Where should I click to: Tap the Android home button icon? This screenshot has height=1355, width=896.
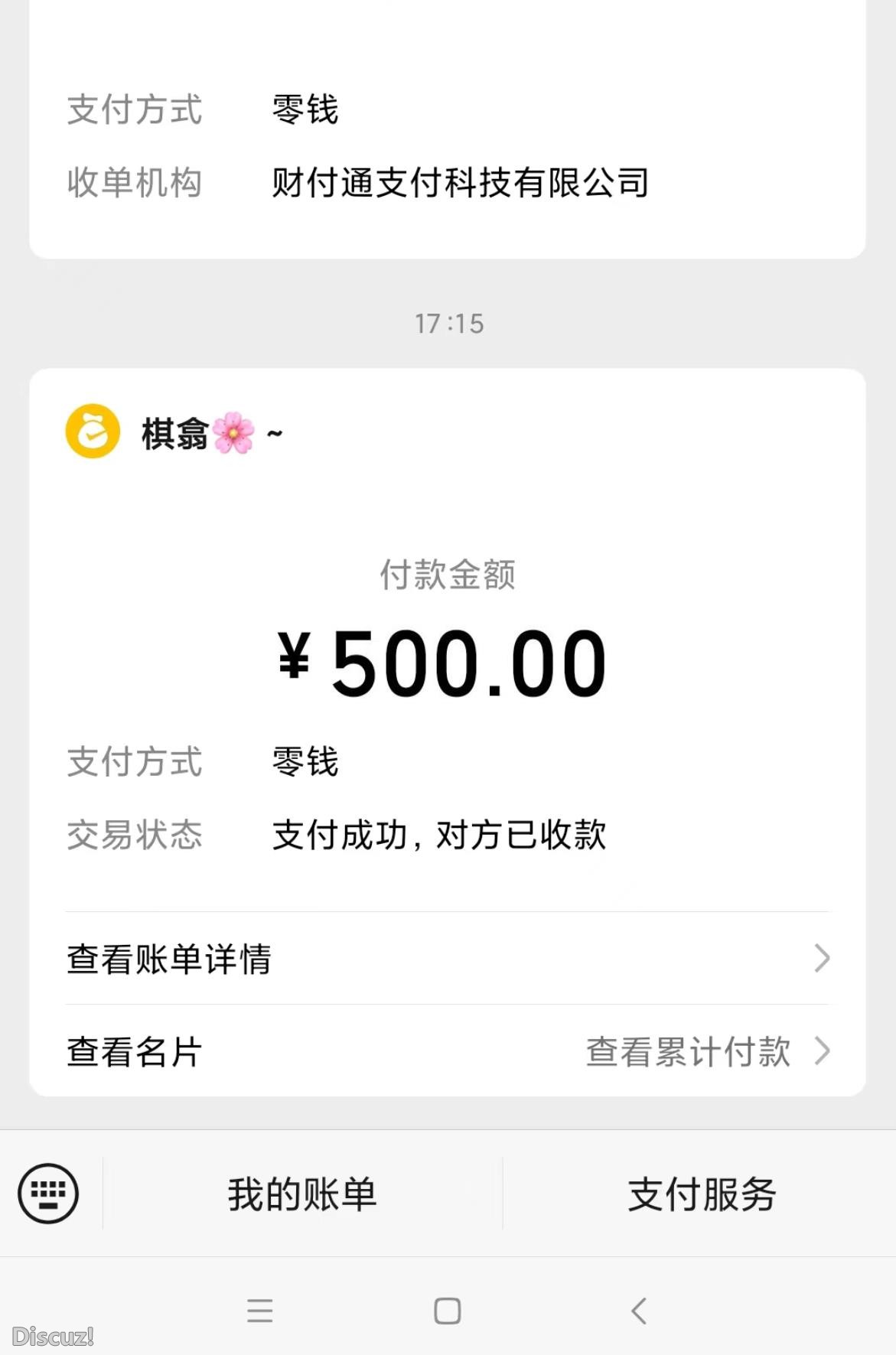click(448, 1311)
